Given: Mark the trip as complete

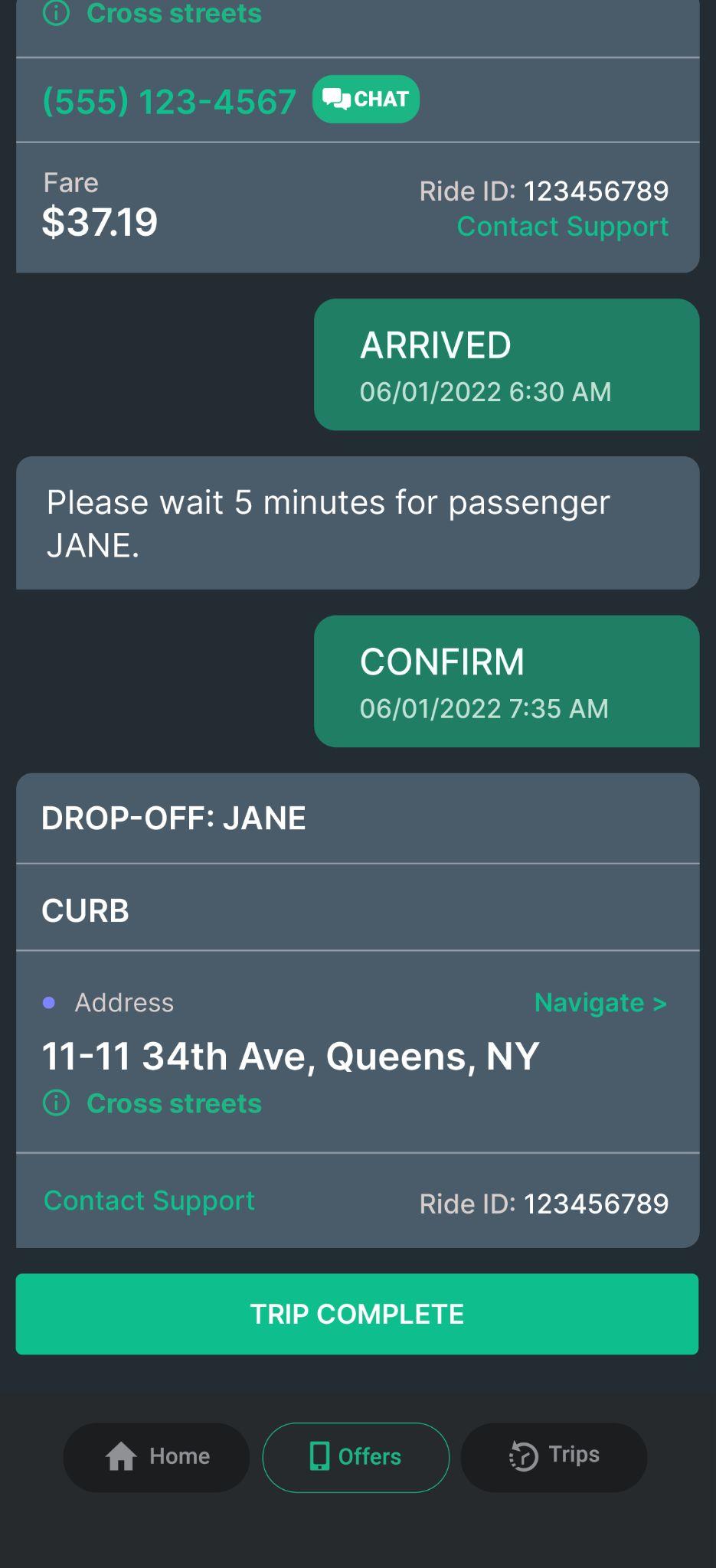Looking at the screenshot, I should tap(357, 1314).
